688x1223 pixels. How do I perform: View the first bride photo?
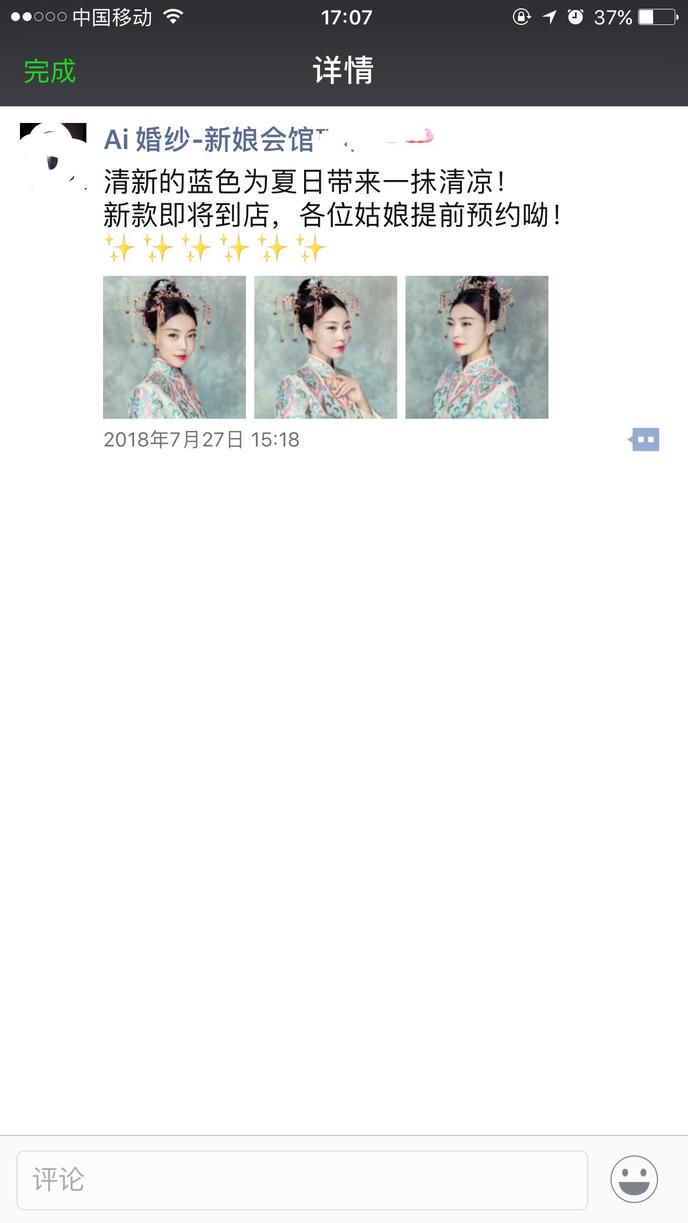174,347
